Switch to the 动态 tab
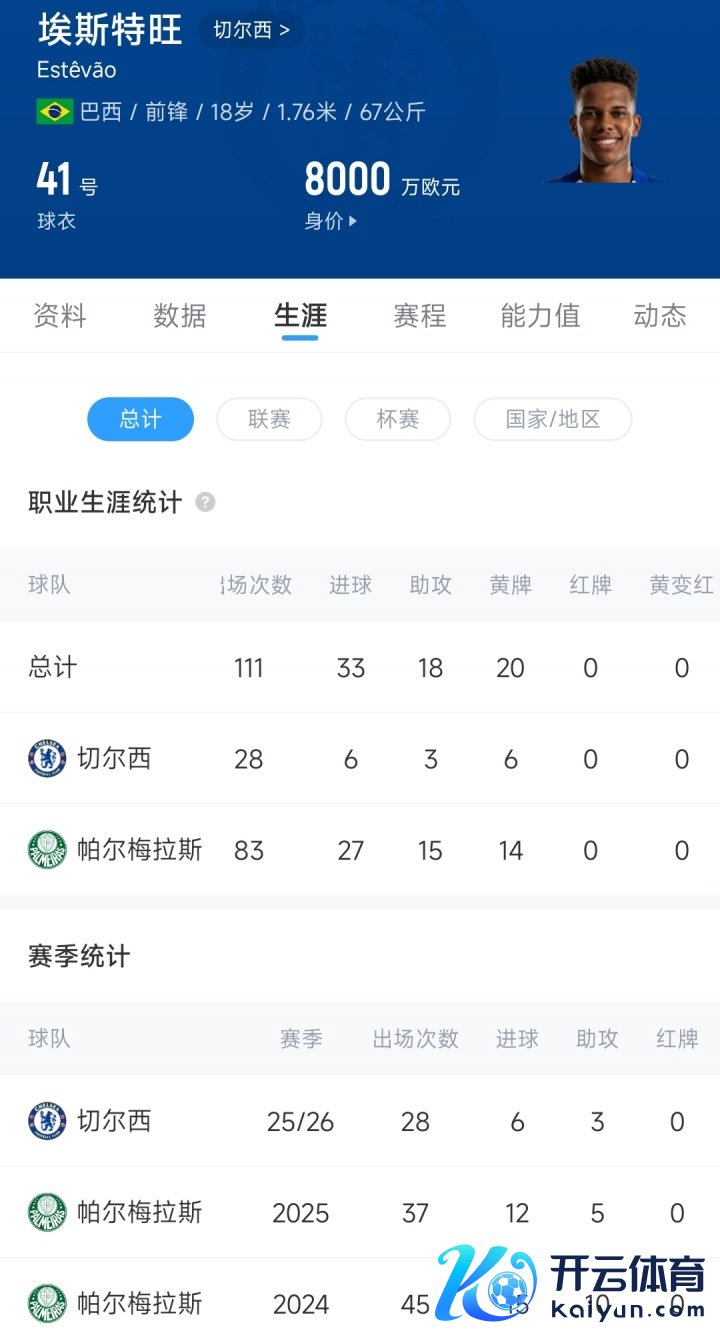 click(x=660, y=316)
